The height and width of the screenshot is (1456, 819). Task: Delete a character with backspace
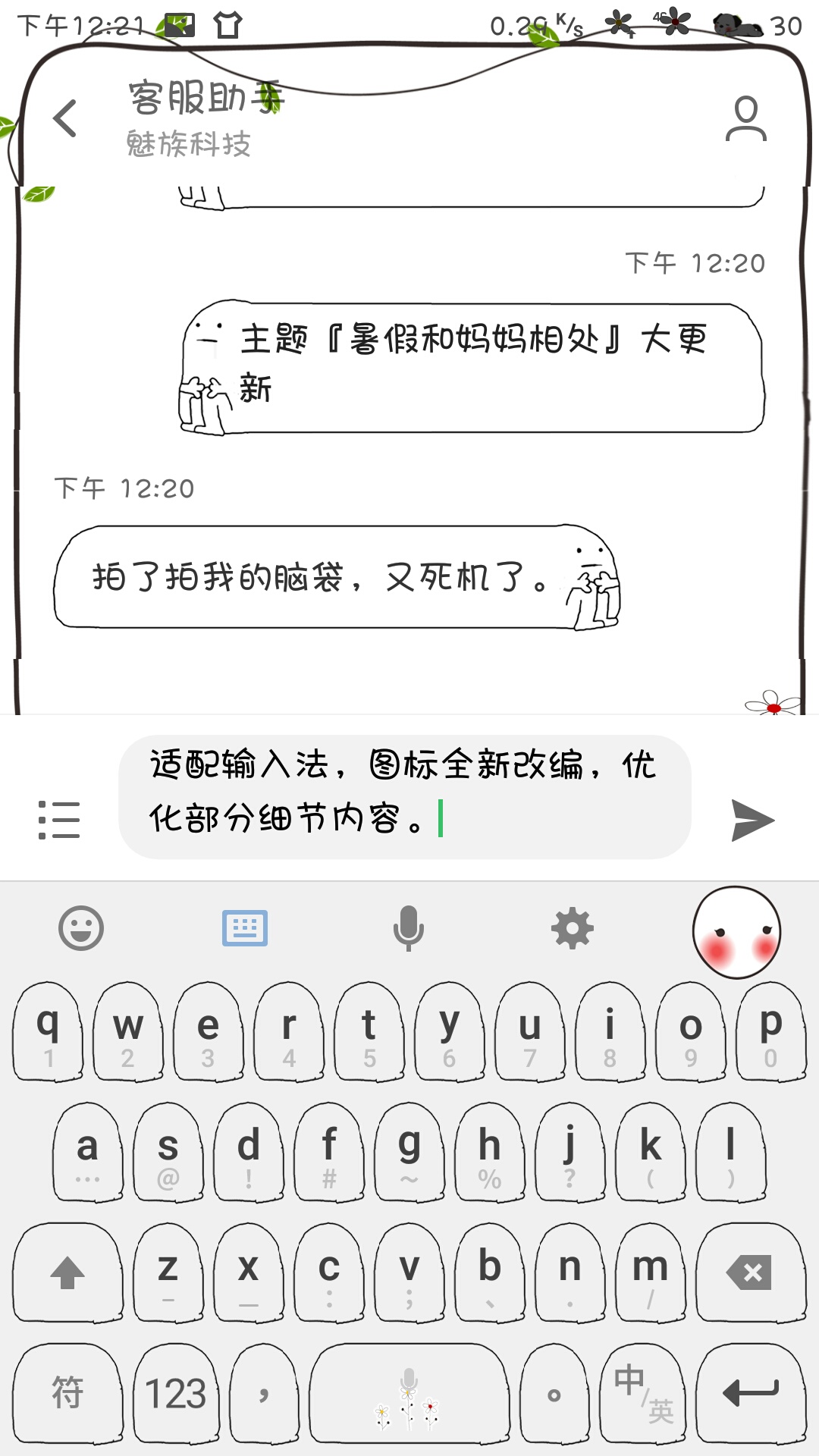tap(750, 1272)
